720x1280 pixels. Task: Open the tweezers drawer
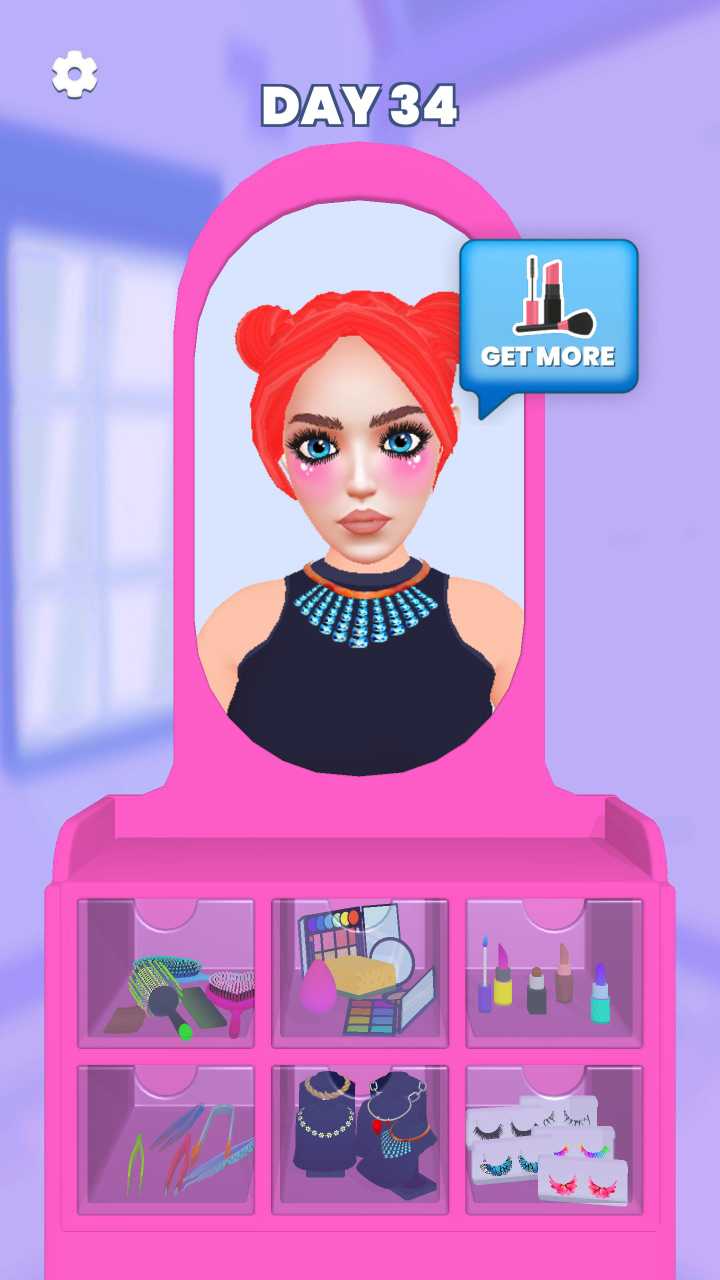coord(167,1138)
